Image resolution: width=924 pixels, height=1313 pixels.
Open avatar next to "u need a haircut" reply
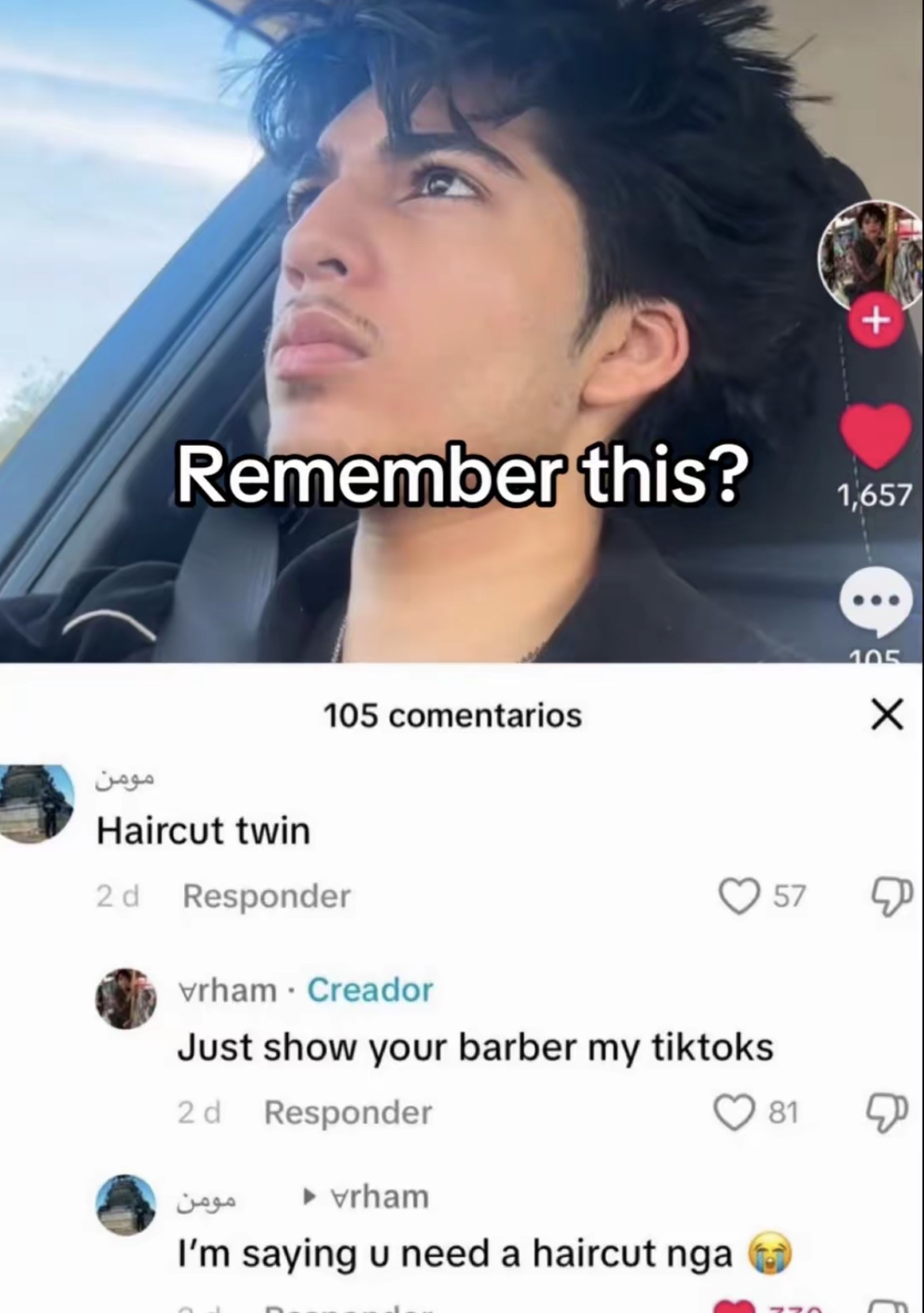tap(126, 1204)
